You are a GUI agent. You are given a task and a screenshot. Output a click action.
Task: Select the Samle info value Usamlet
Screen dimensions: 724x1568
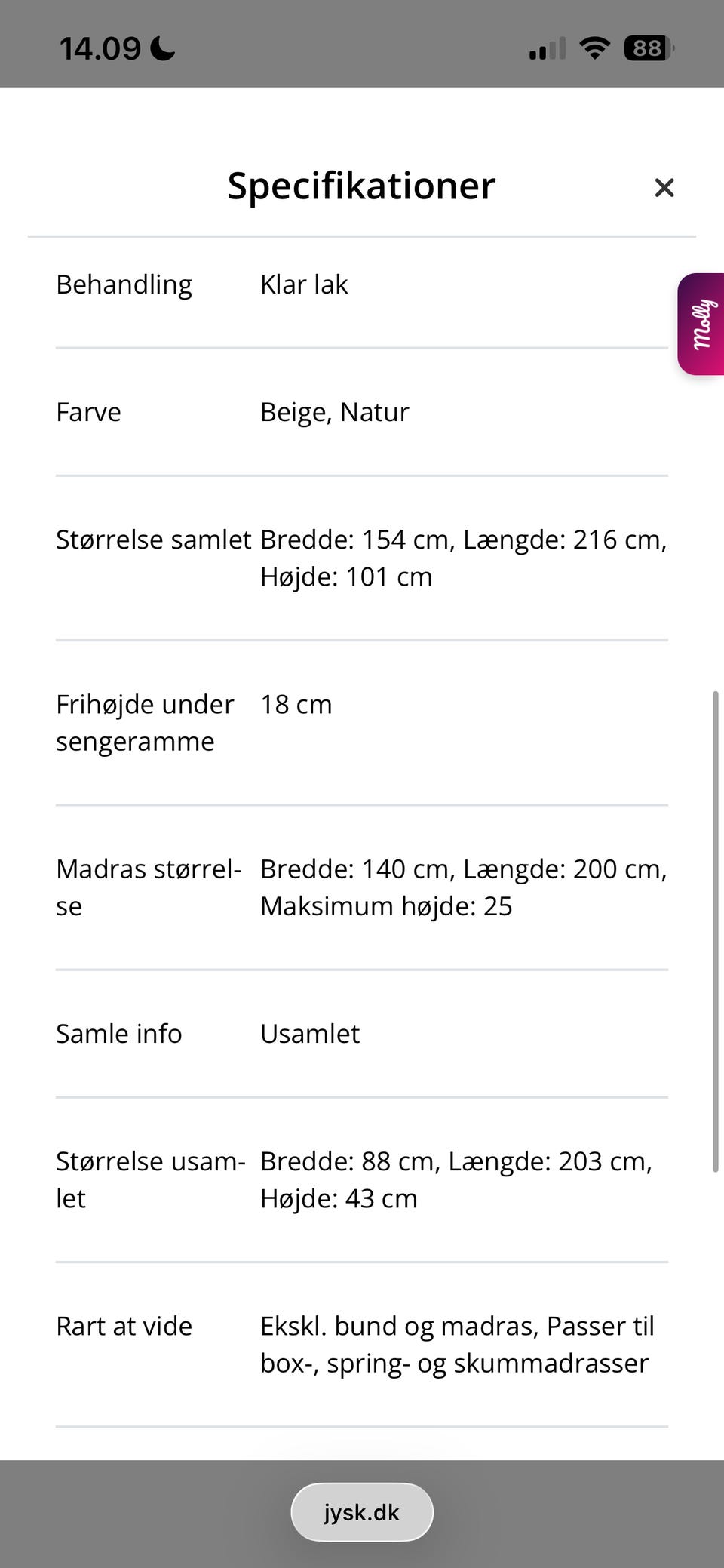(309, 1034)
